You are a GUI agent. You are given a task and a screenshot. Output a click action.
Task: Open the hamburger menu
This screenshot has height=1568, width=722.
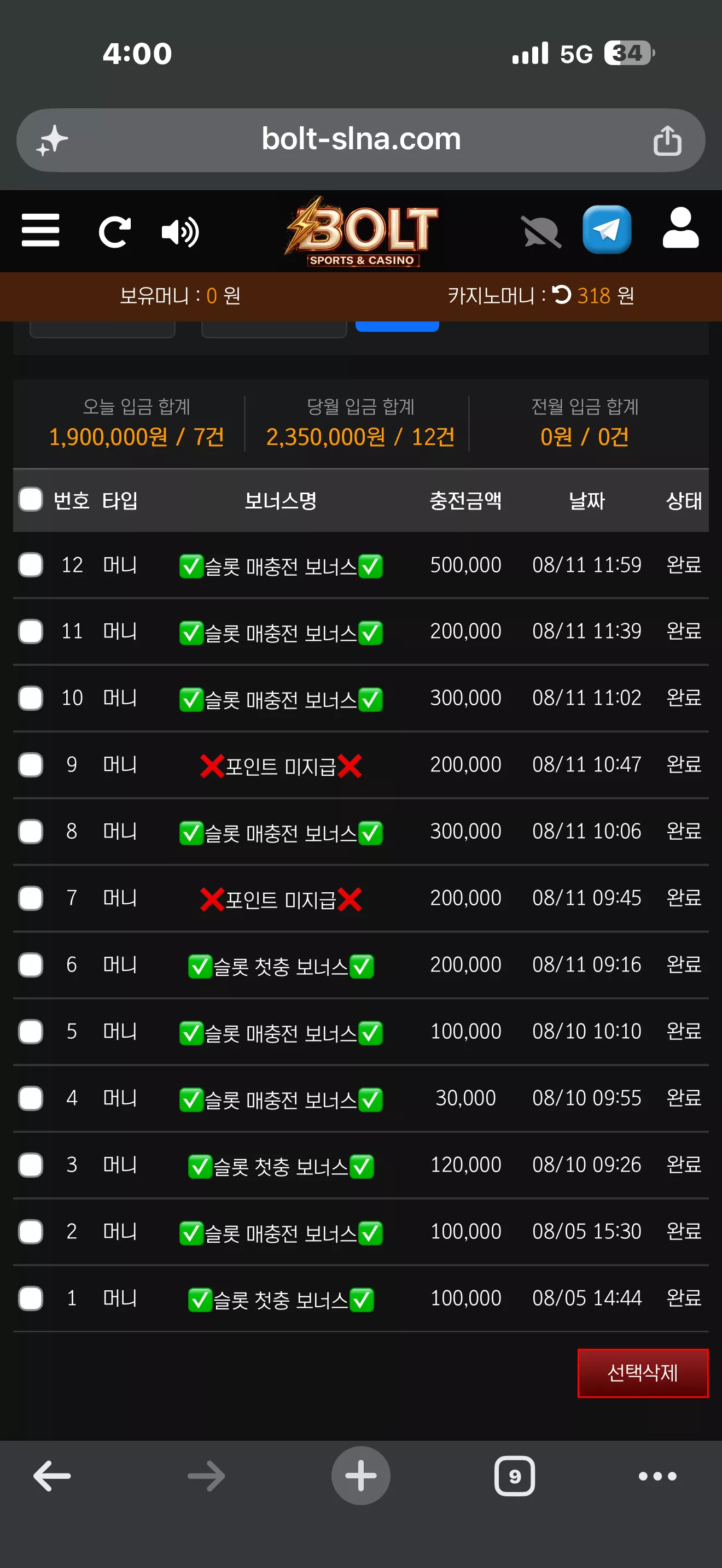(40, 230)
